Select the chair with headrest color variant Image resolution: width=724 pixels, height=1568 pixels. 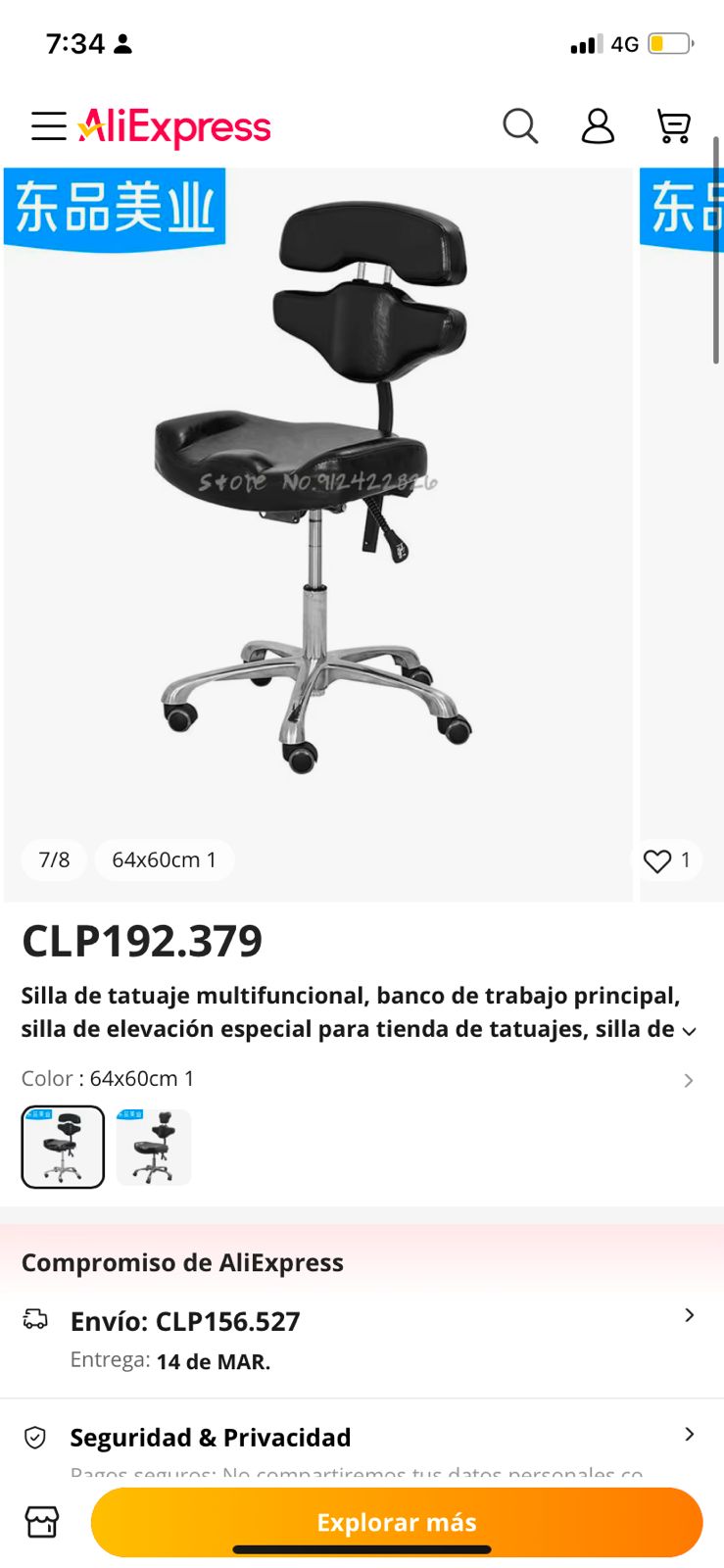click(63, 1147)
